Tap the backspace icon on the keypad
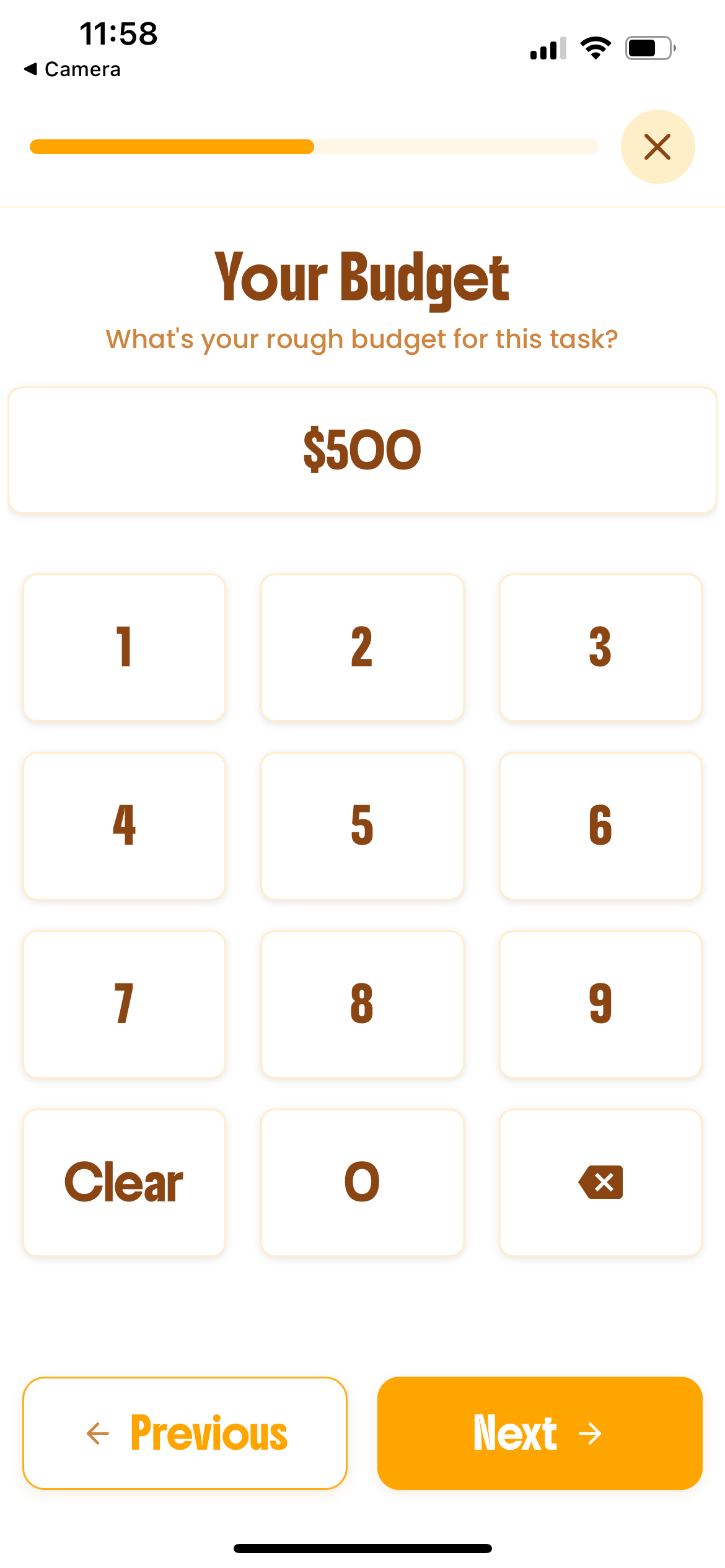725x1568 pixels. point(600,1181)
